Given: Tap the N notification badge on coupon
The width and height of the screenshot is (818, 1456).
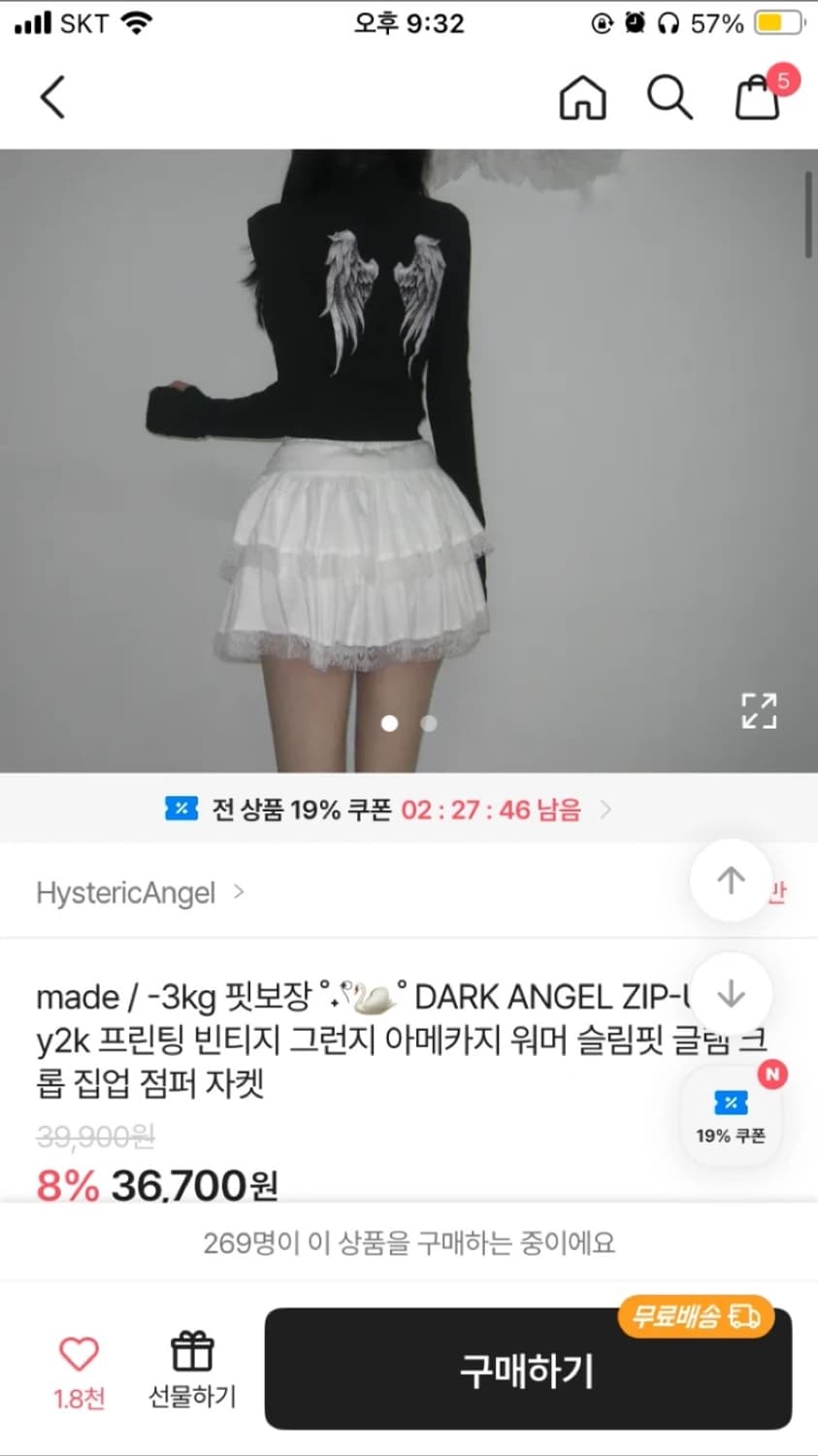Looking at the screenshot, I should pyautogui.click(x=771, y=1075).
